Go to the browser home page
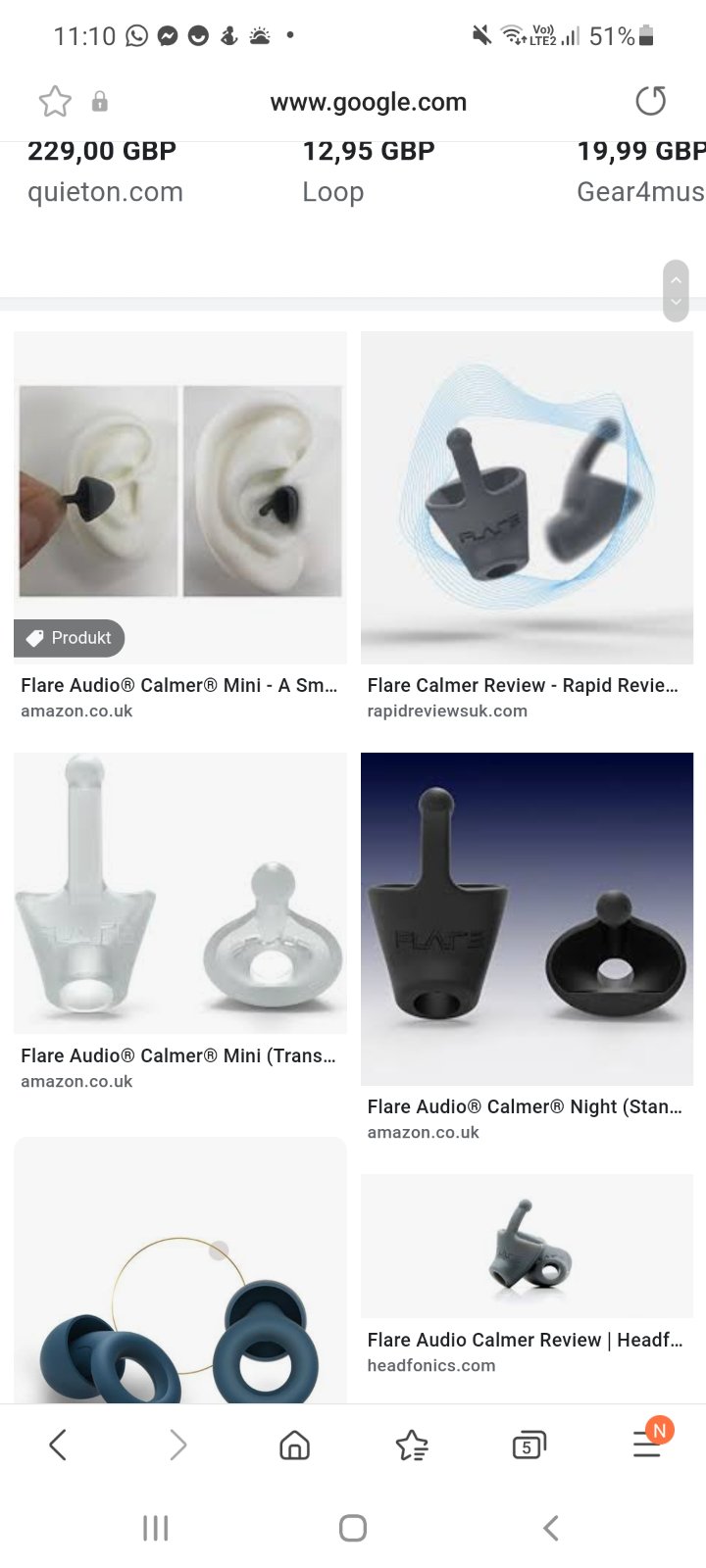 [x=294, y=1445]
